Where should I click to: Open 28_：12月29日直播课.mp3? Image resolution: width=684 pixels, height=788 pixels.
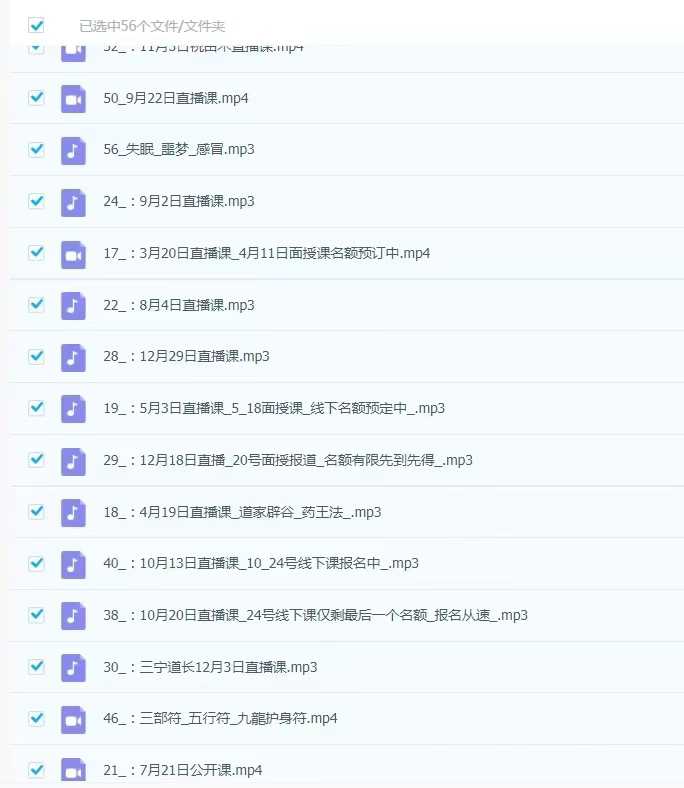[x=186, y=356]
